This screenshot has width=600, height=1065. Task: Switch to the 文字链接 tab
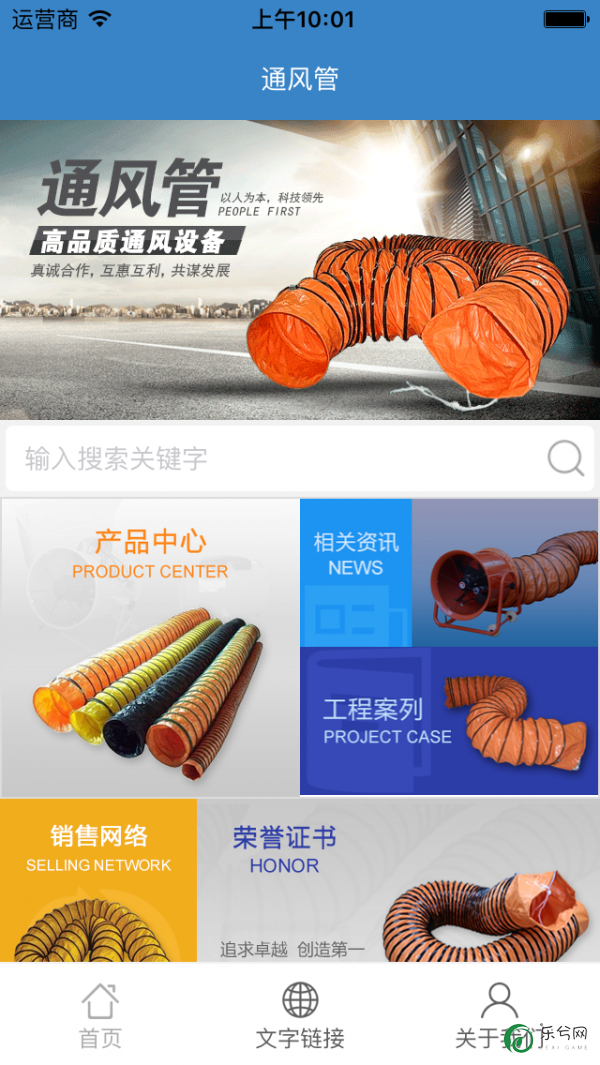[300, 1015]
